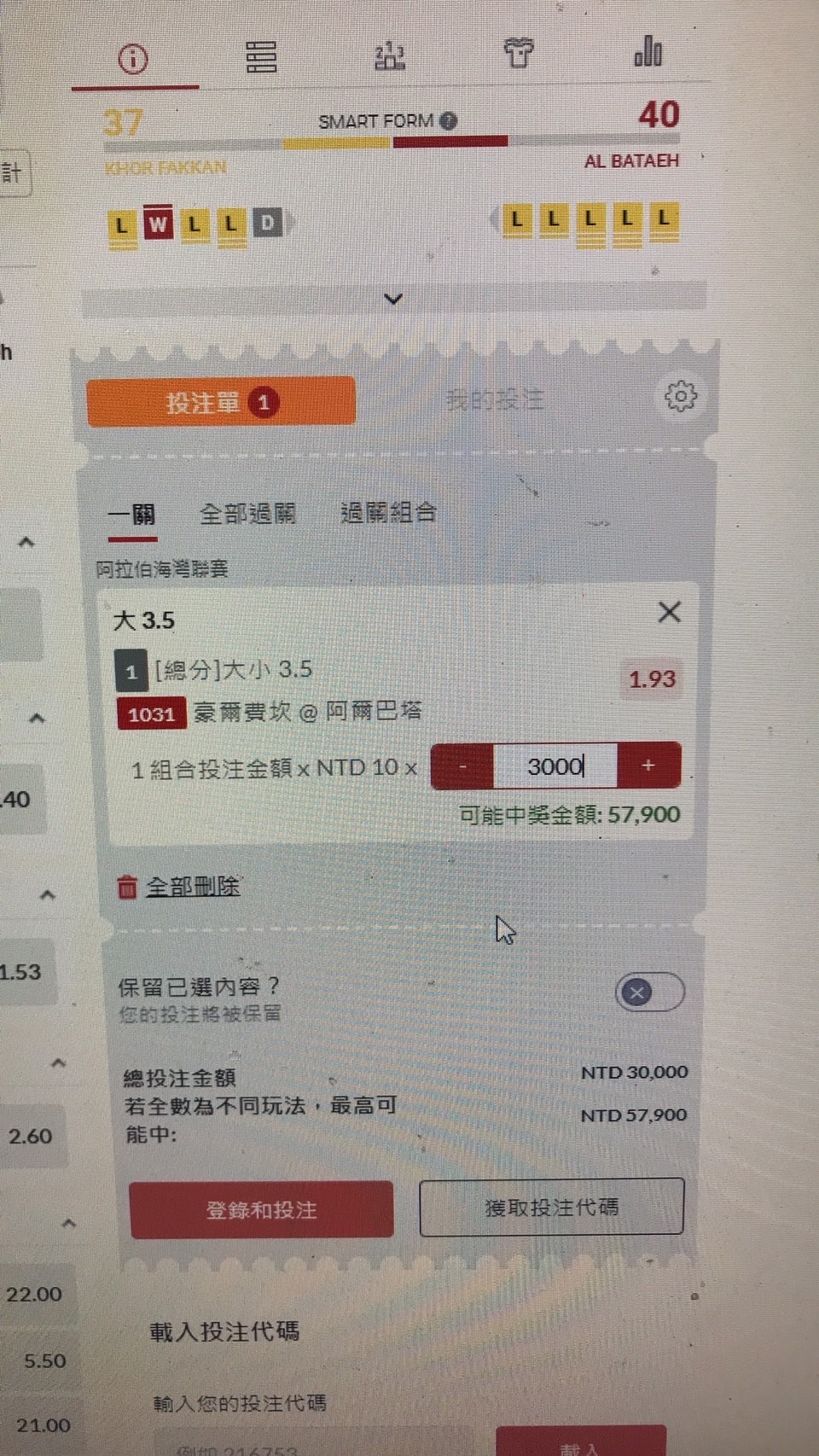Select the 一關 bet type
This screenshot has width=819, height=1456.
132,515
